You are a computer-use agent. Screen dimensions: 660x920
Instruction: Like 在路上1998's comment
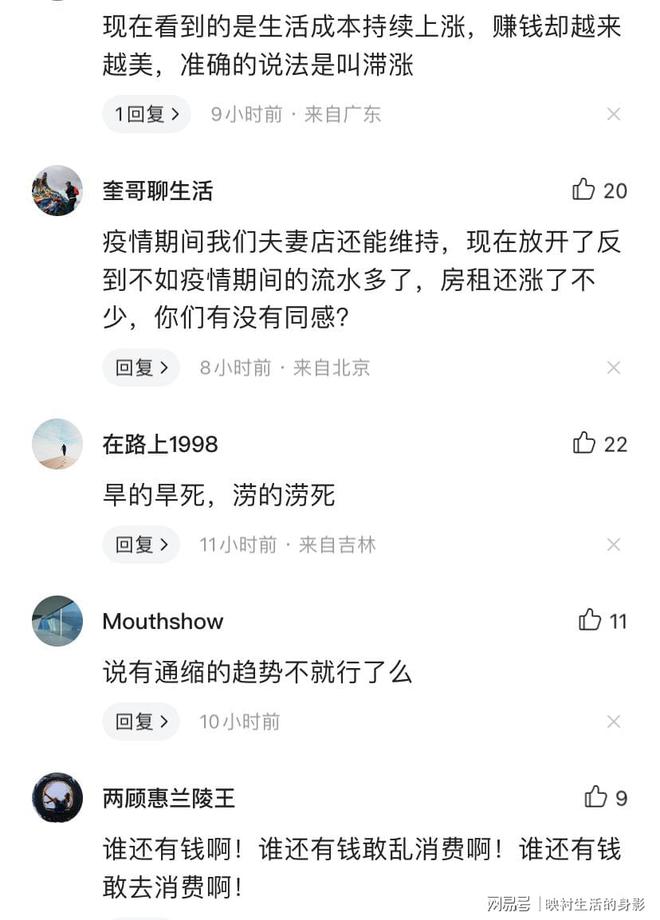pyautogui.click(x=584, y=443)
